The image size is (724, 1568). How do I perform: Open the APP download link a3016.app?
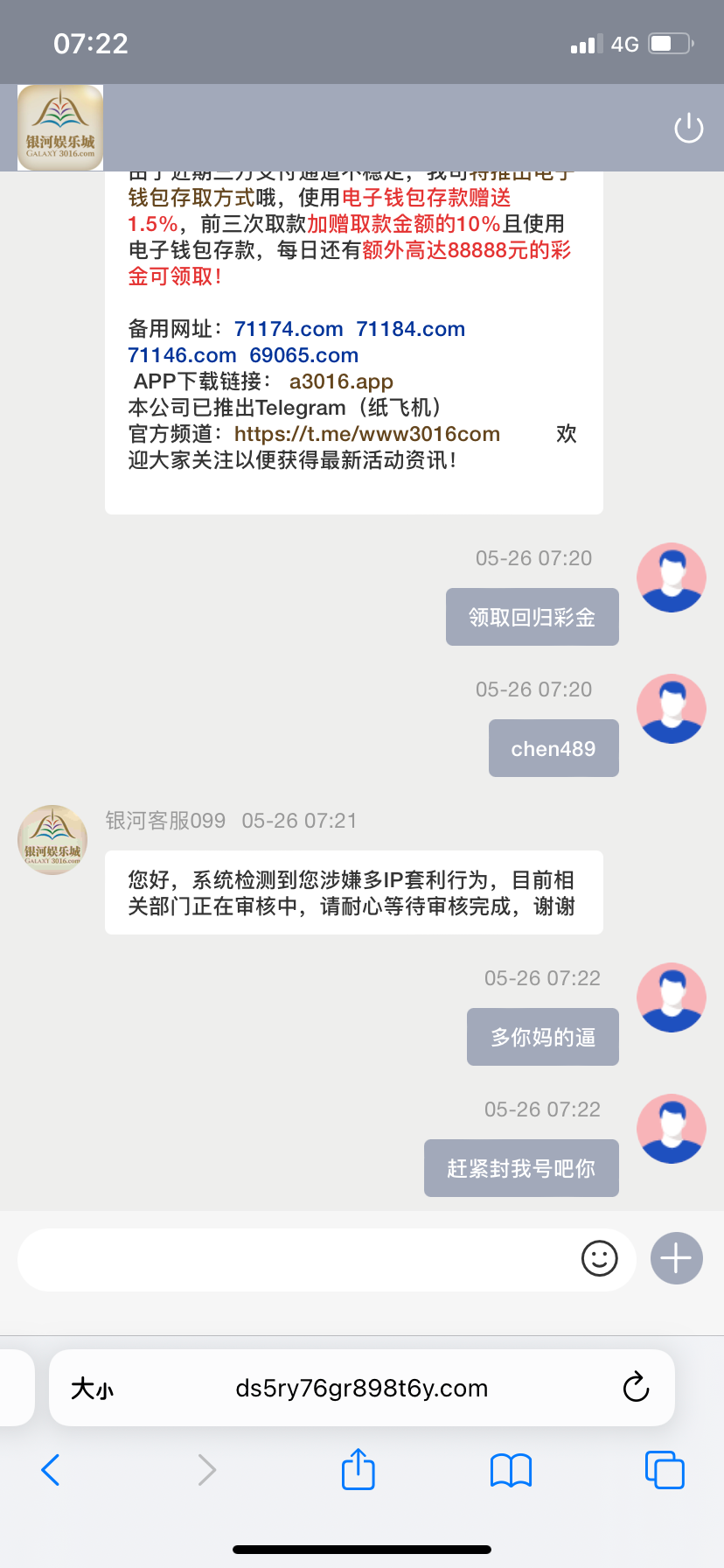click(341, 381)
